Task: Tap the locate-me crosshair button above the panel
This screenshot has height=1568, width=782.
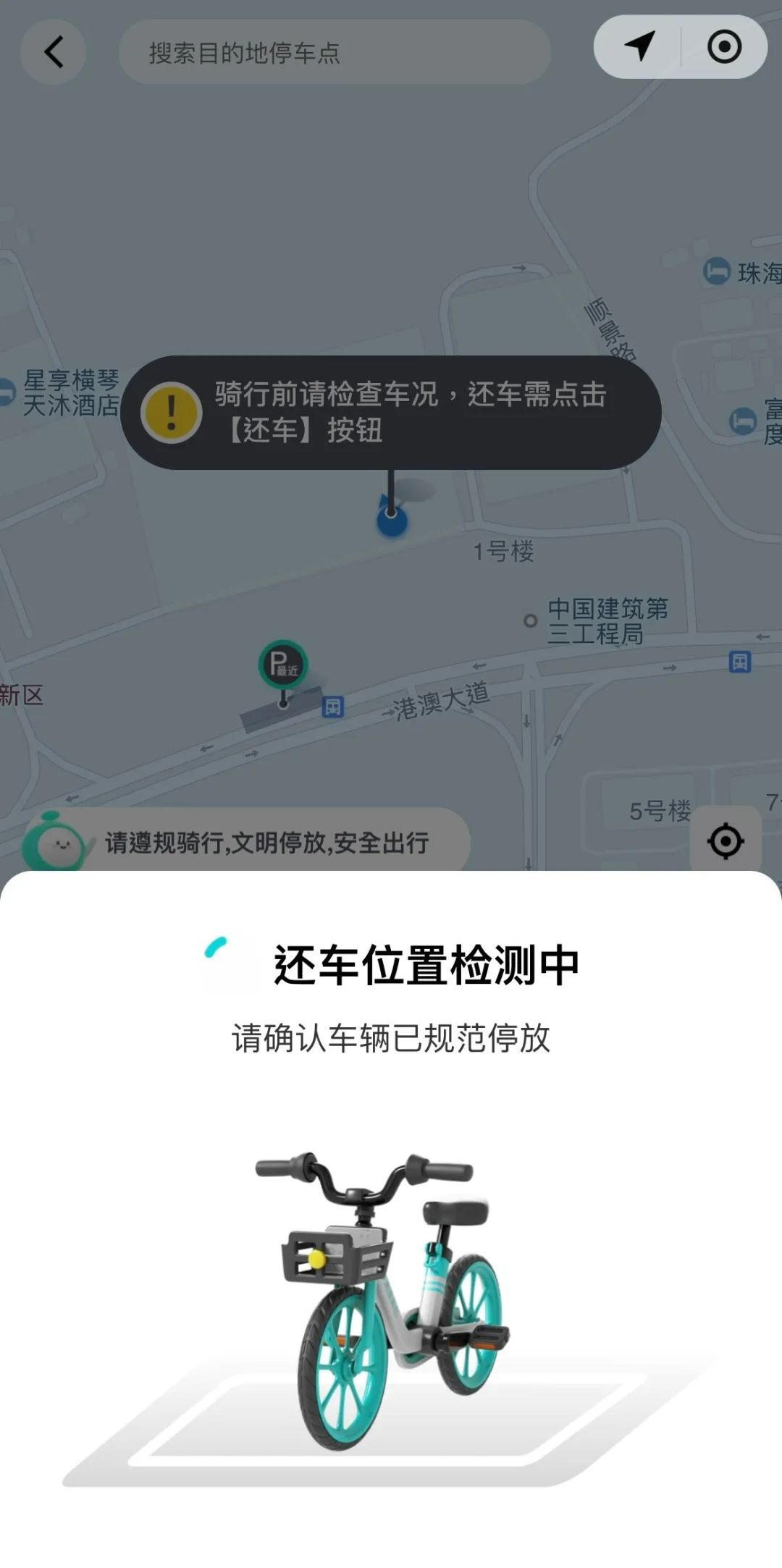Action: tap(726, 840)
